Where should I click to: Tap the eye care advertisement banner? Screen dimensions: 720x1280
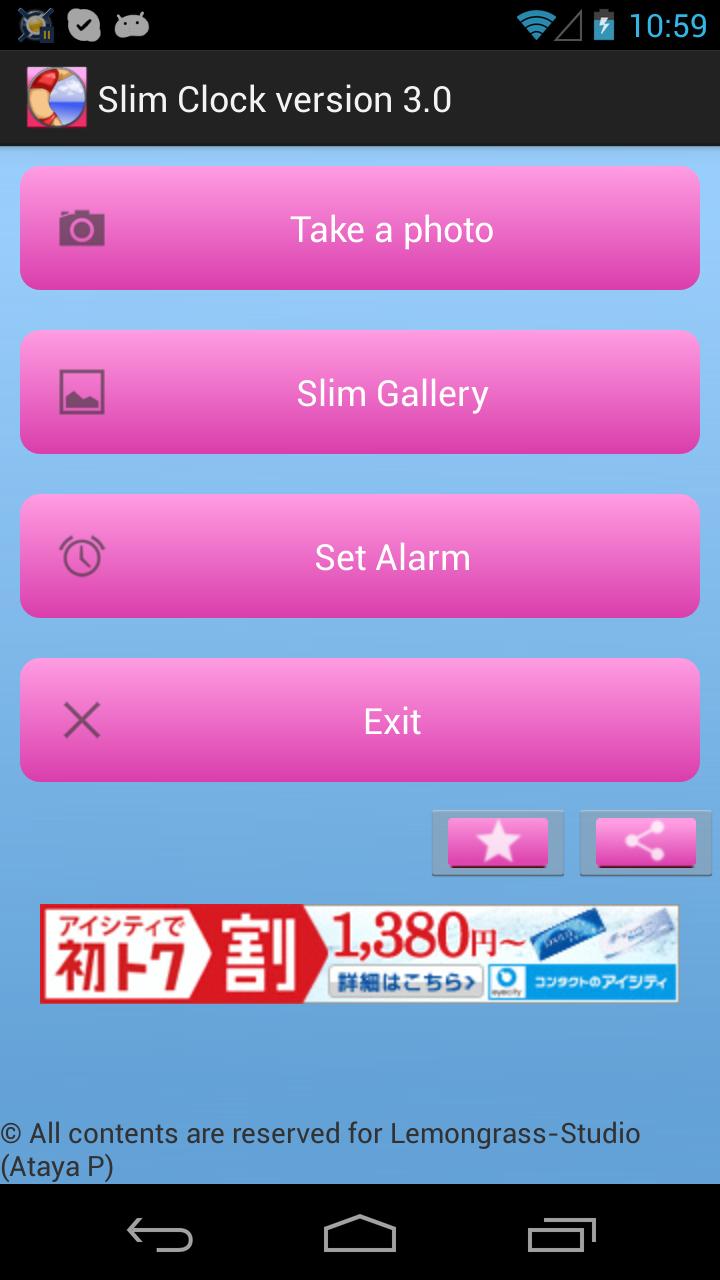point(360,953)
